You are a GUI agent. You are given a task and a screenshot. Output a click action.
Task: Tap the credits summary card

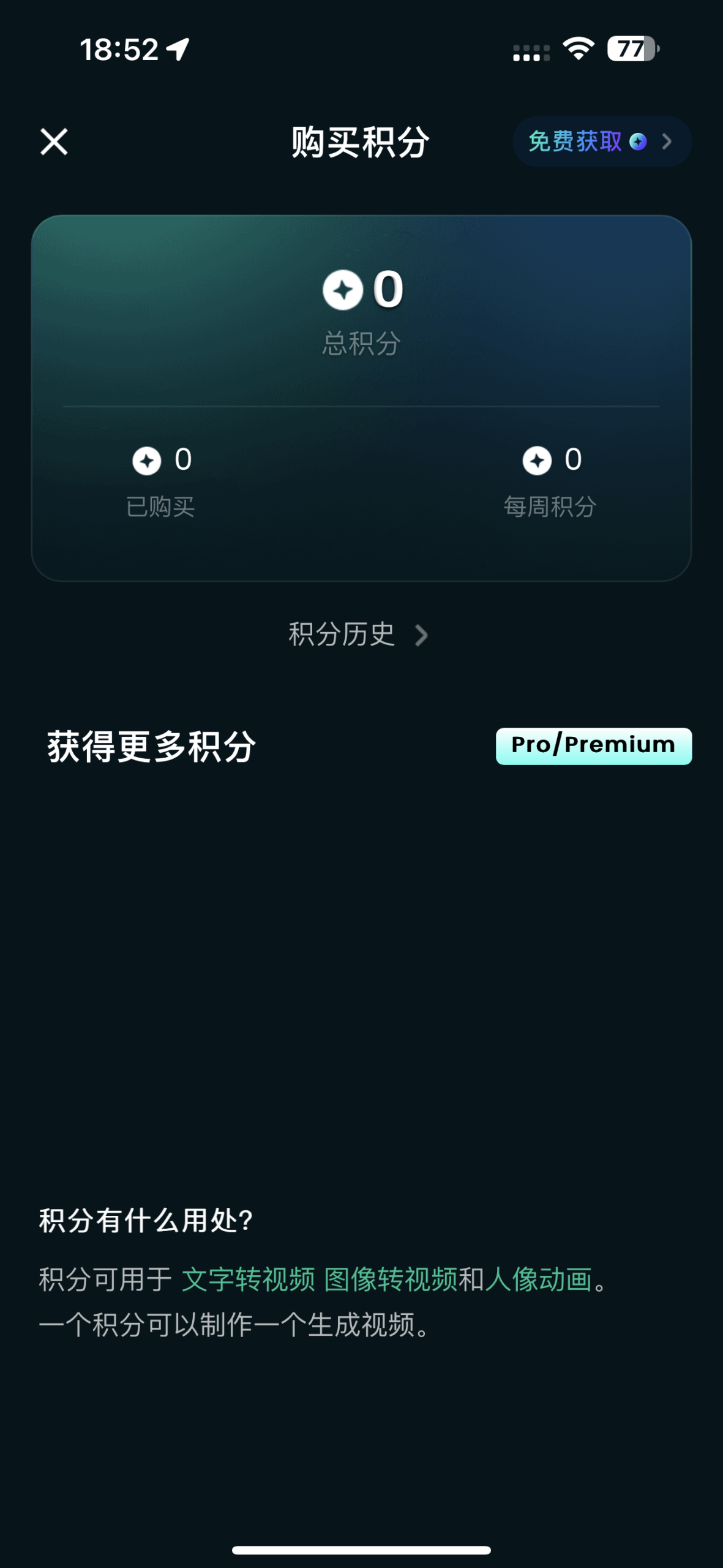[361, 395]
